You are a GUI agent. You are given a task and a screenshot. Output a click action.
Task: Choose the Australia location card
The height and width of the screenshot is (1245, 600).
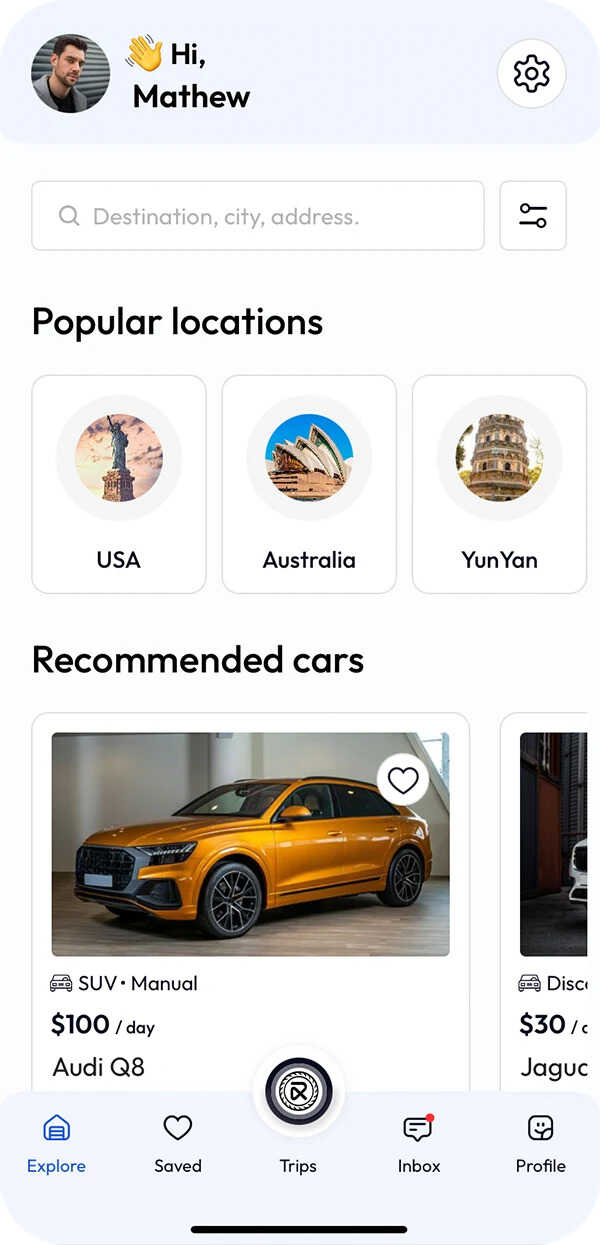coord(309,484)
